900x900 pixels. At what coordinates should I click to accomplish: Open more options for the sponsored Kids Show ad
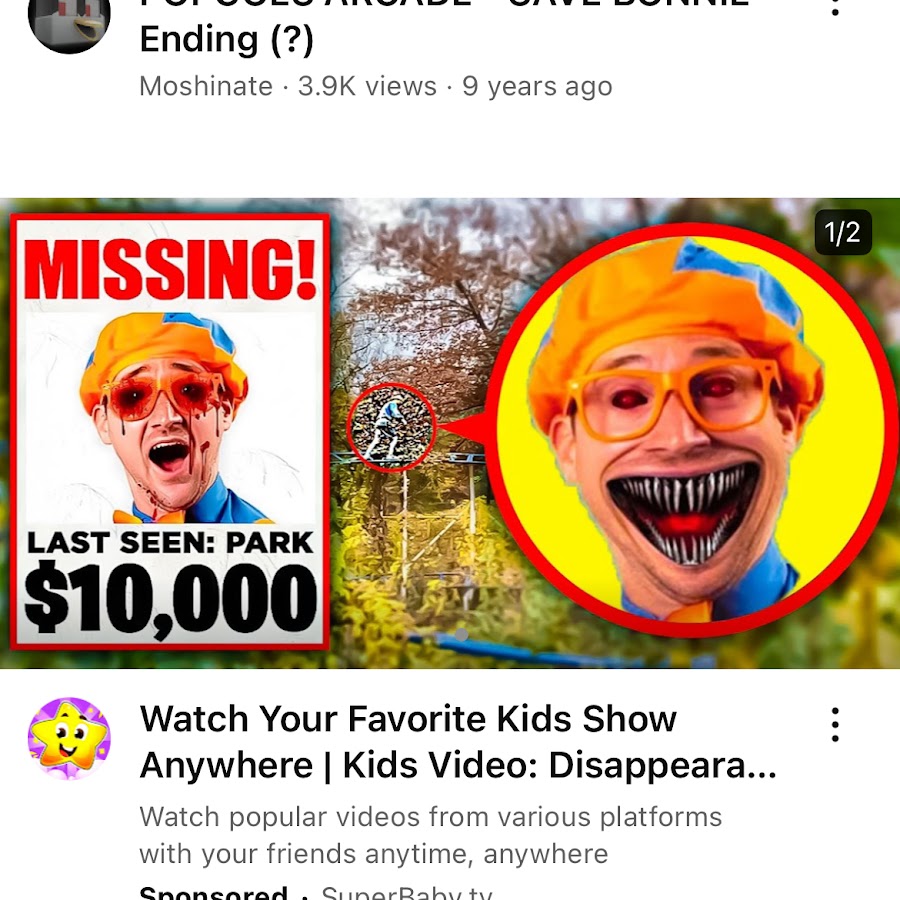835,725
